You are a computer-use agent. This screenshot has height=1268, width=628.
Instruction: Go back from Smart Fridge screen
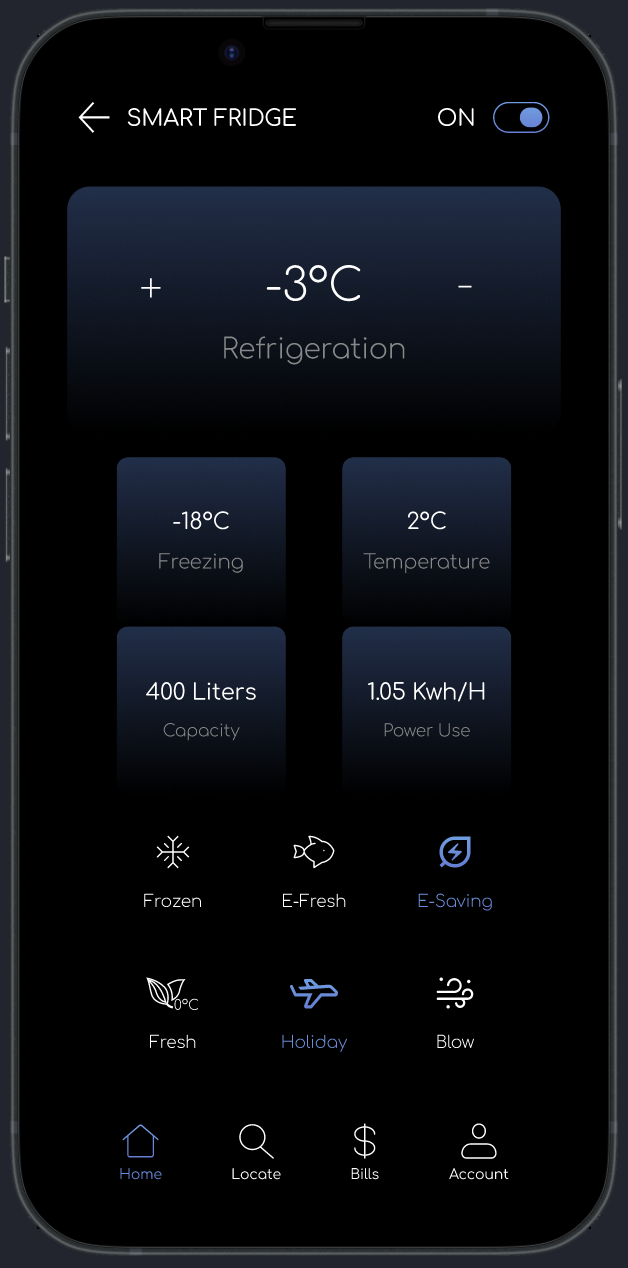[x=94, y=118]
